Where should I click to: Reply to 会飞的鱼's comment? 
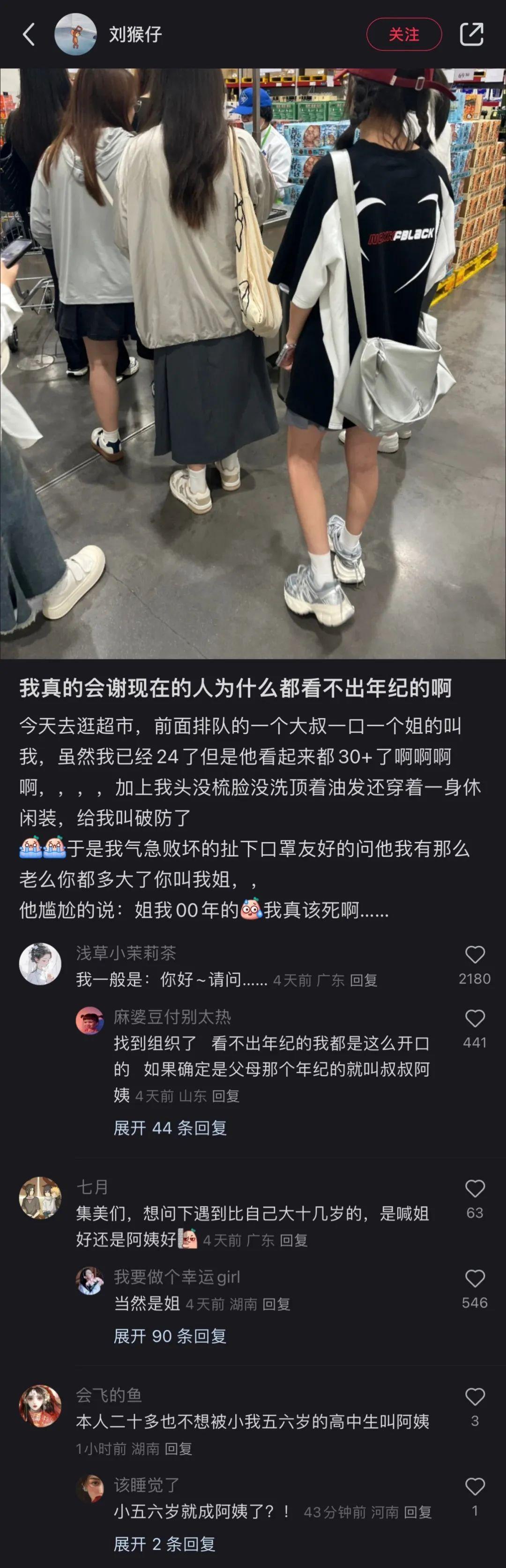click(179, 1449)
